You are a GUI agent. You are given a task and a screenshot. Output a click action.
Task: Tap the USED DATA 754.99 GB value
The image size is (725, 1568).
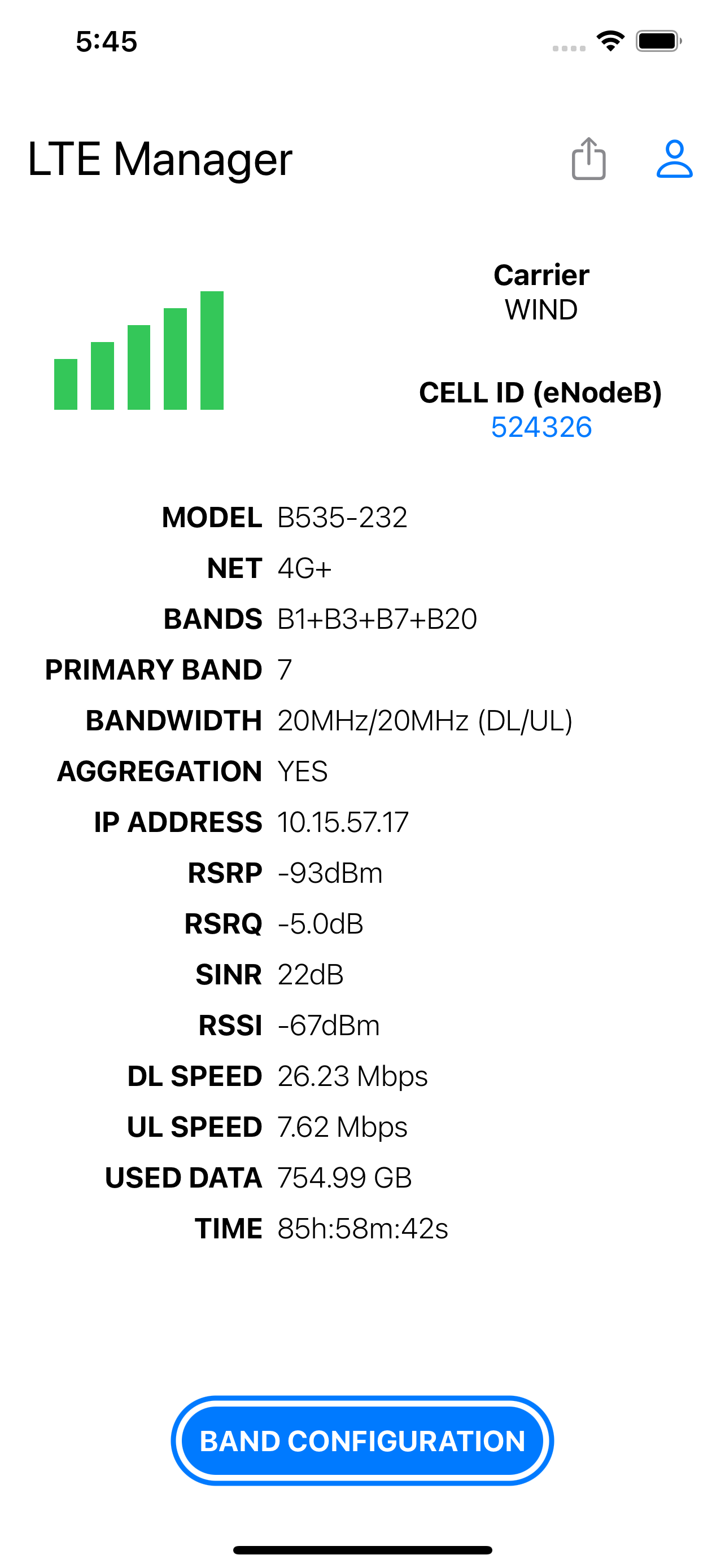coord(343,1177)
